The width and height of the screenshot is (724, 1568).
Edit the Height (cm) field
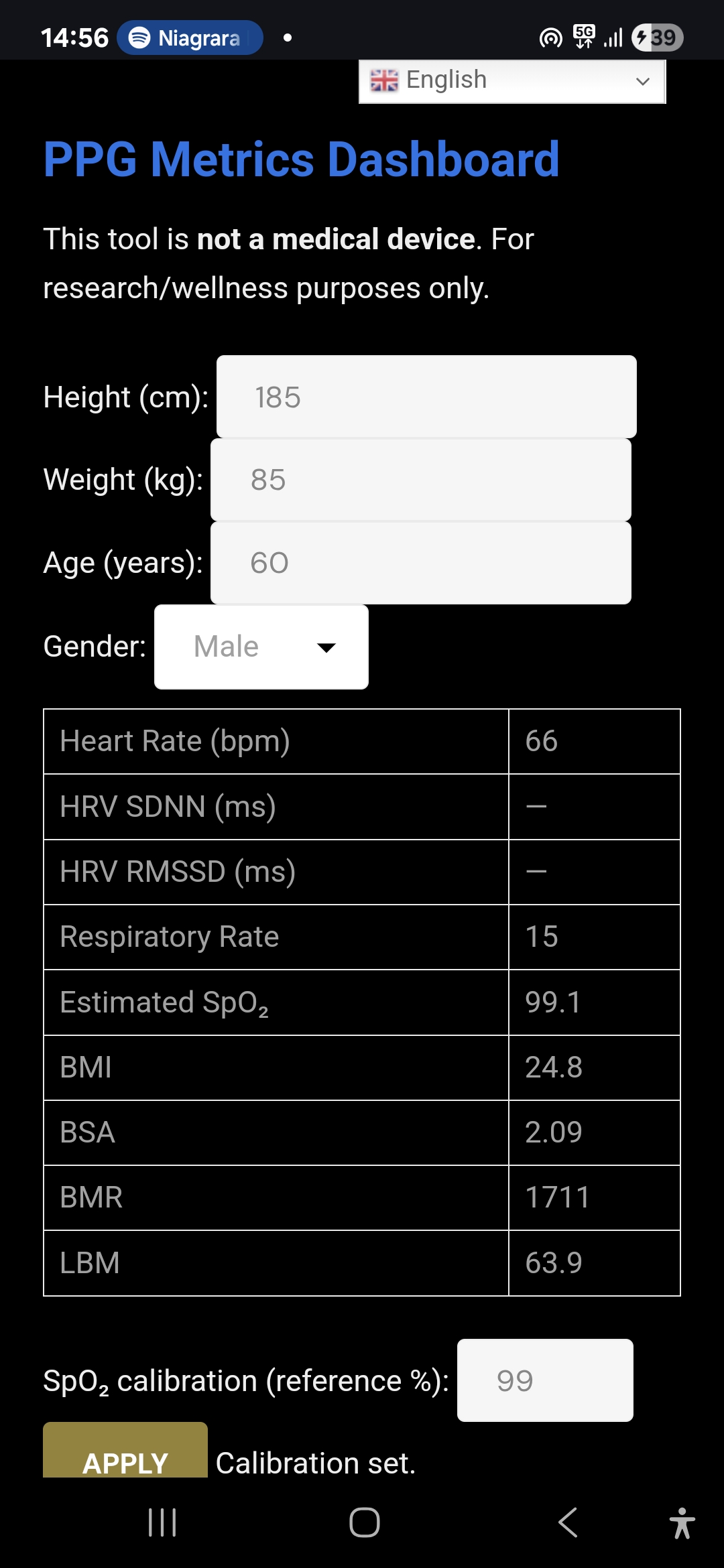click(426, 397)
